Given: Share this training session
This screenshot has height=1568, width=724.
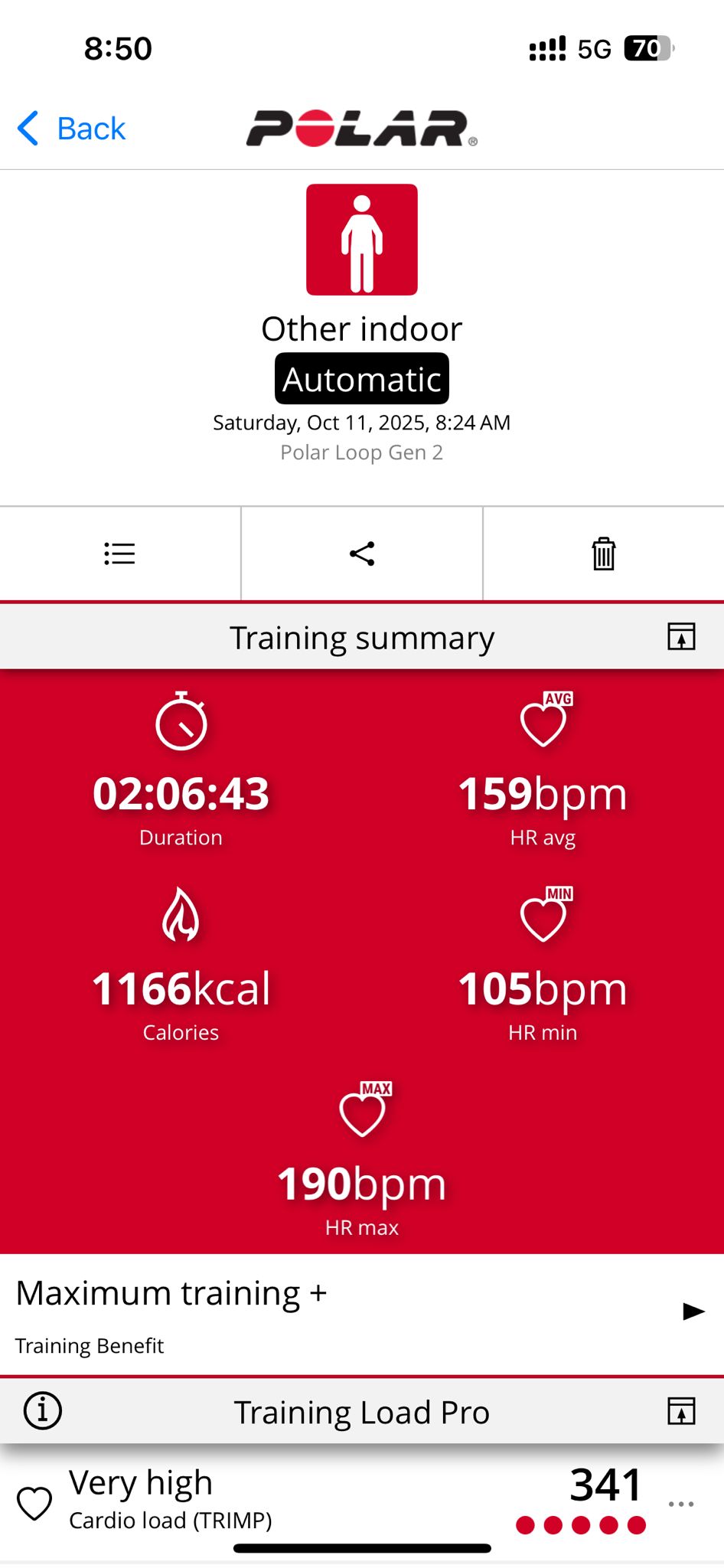Looking at the screenshot, I should pos(362,554).
